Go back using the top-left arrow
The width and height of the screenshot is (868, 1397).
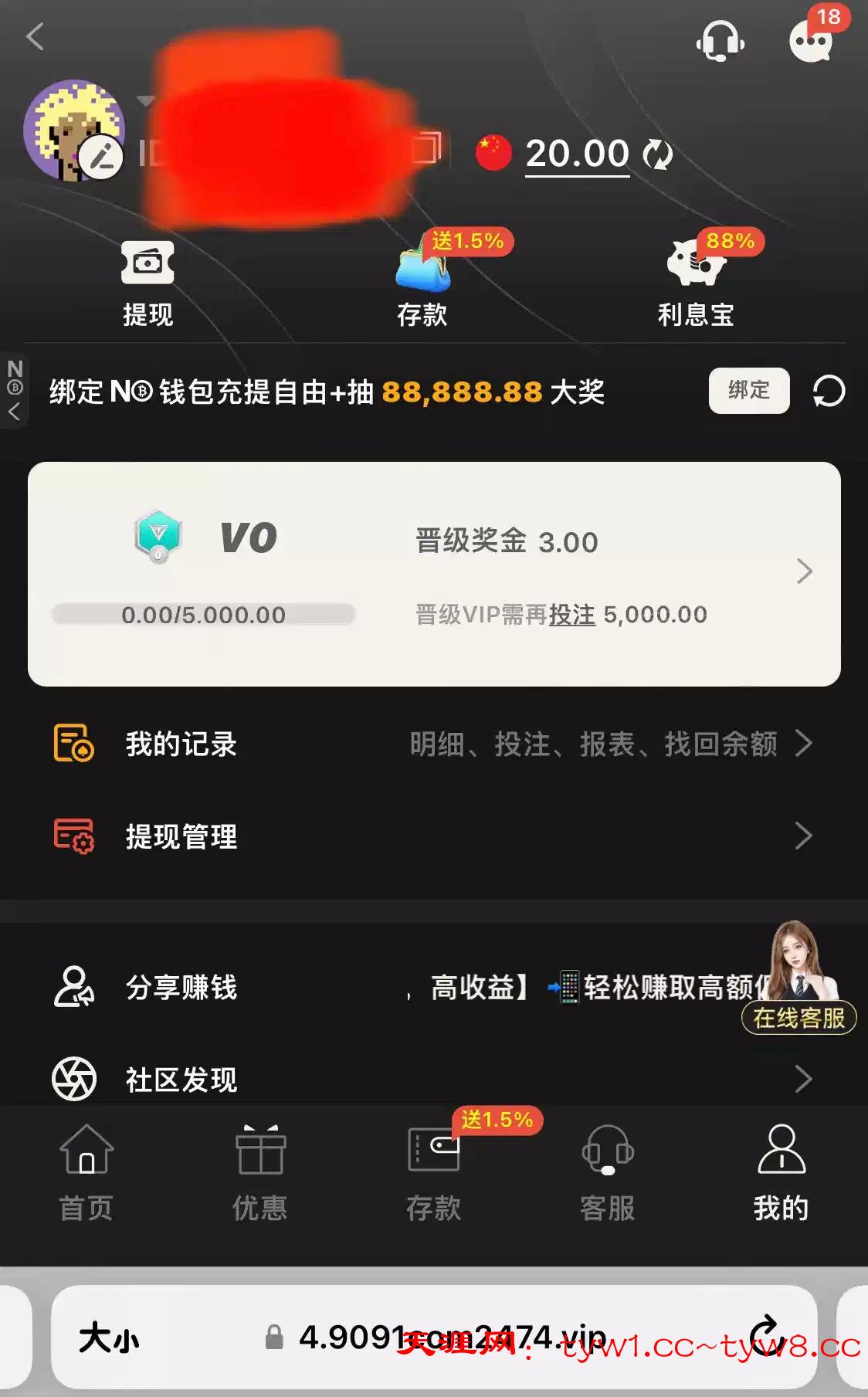pyautogui.click(x=36, y=36)
